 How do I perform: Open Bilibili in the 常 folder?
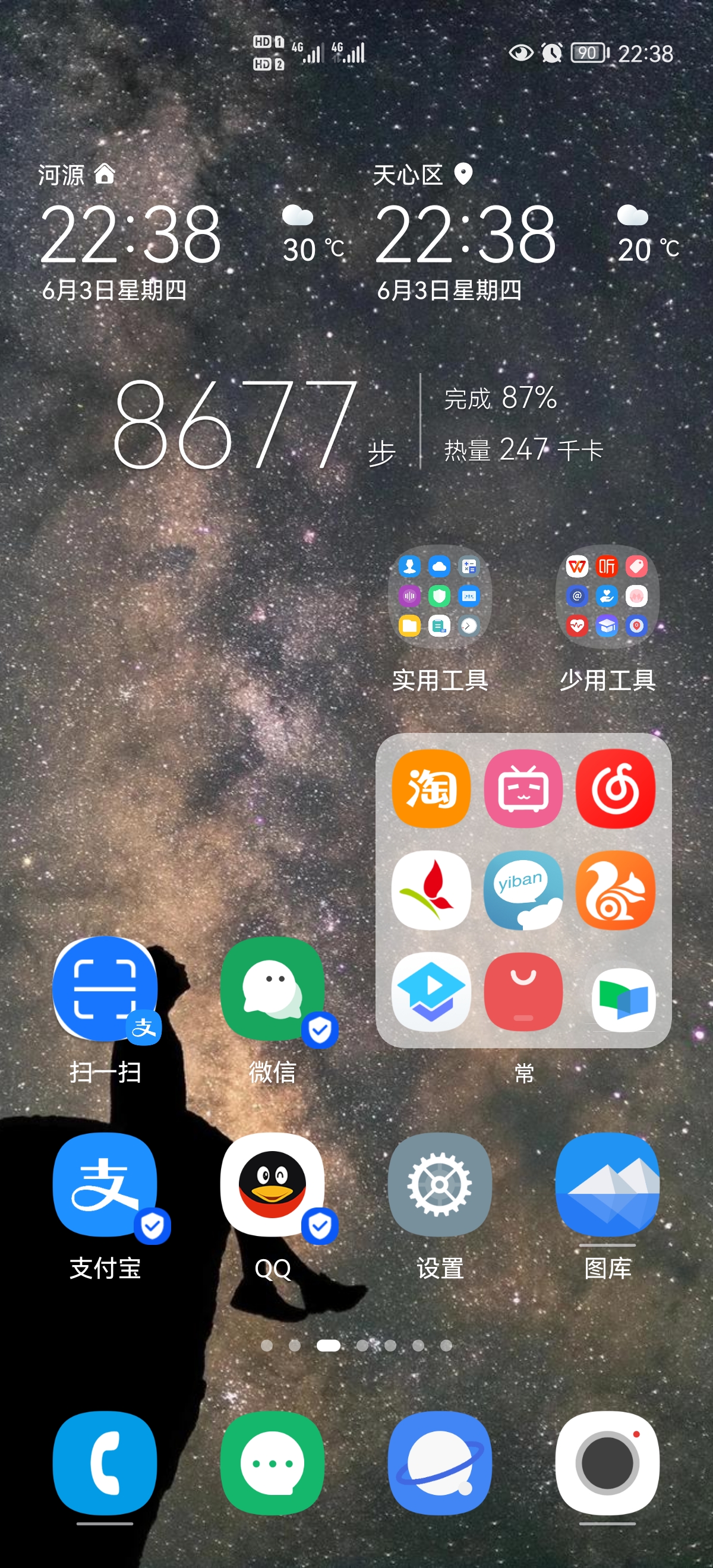click(x=523, y=789)
